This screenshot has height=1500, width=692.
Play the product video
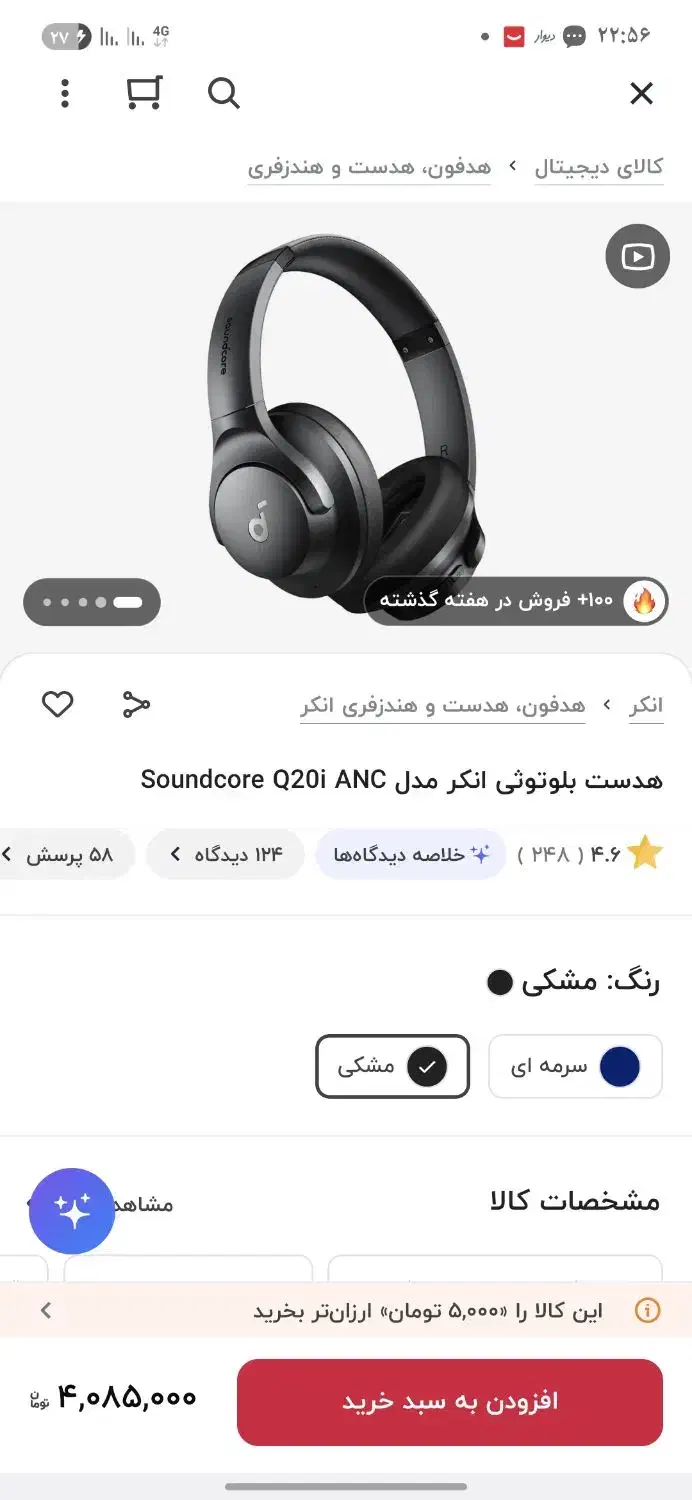[x=637, y=257]
